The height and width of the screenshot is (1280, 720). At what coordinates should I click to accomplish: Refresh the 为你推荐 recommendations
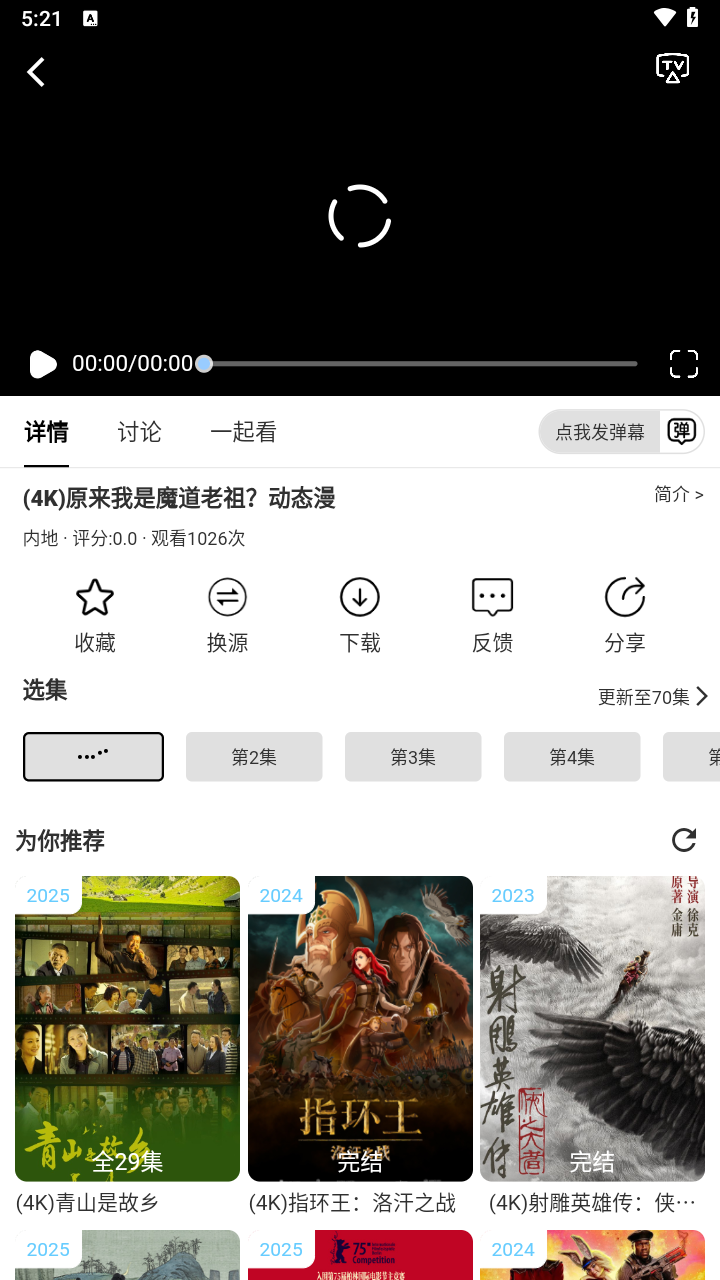[x=684, y=840]
